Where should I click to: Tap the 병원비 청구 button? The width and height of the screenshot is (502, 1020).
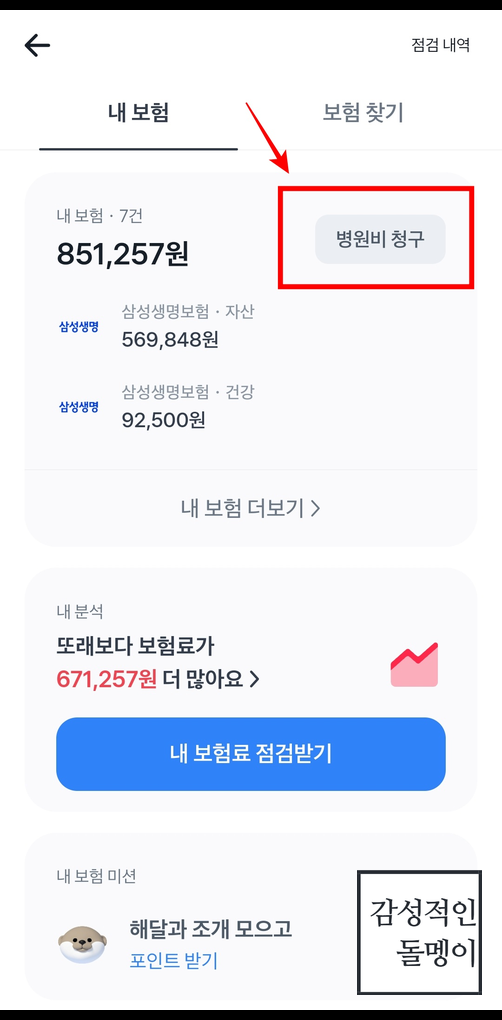click(x=380, y=239)
